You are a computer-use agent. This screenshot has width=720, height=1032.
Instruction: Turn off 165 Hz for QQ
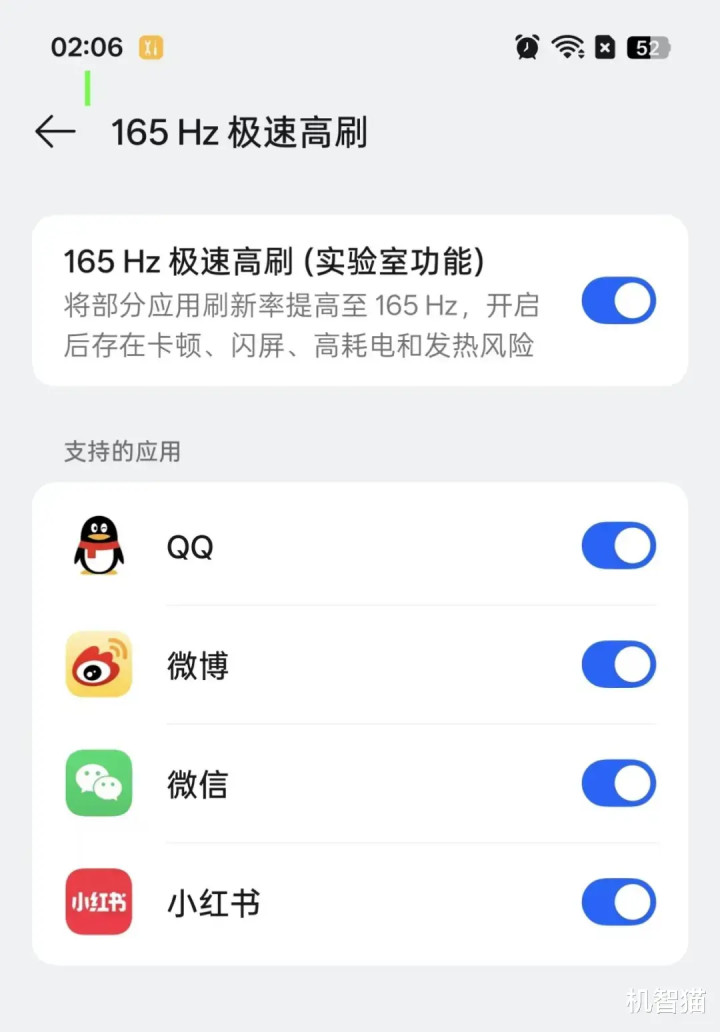618,546
